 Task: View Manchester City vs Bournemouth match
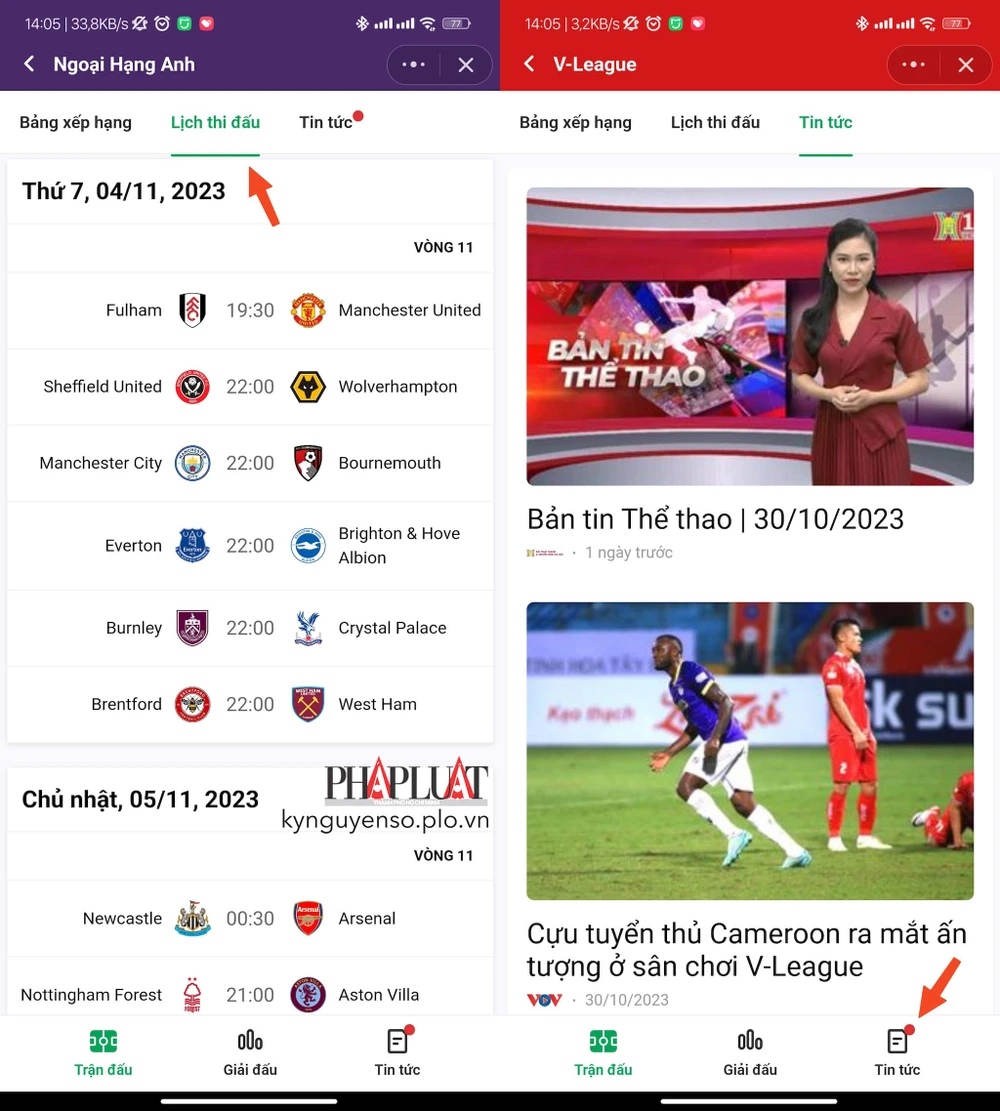tap(250, 463)
